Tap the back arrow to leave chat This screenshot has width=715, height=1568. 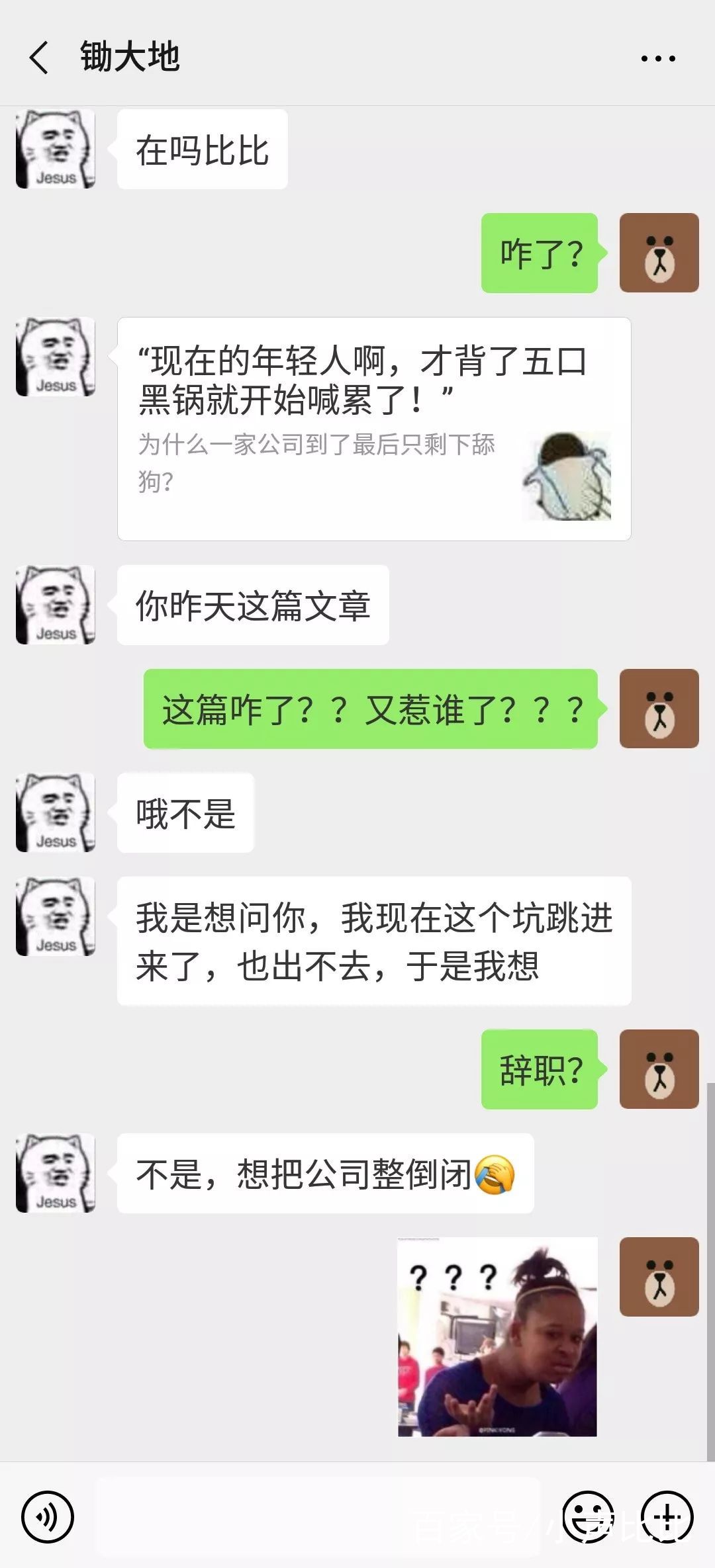38,56
